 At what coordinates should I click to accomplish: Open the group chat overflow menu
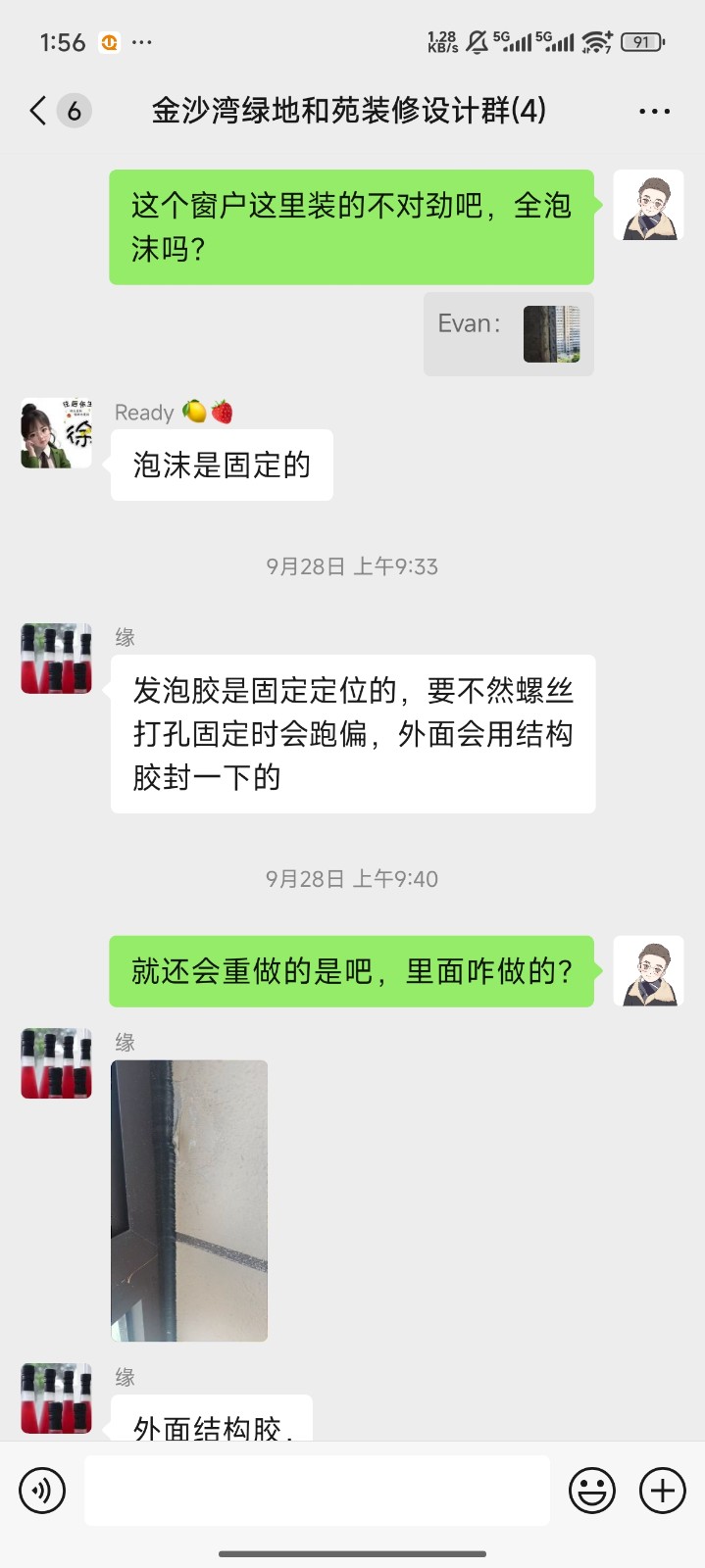pyautogui.click(x=654, y=111)
